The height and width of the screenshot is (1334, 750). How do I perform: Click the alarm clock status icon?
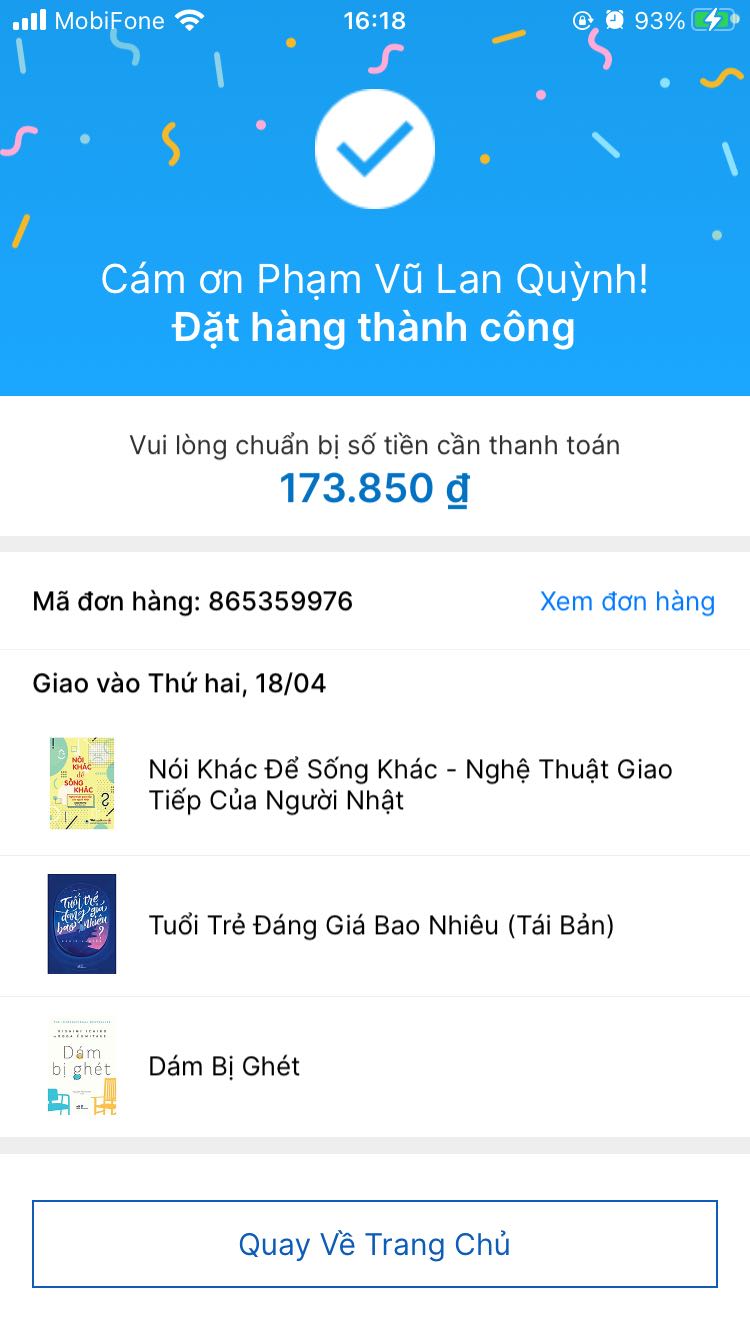614,19
